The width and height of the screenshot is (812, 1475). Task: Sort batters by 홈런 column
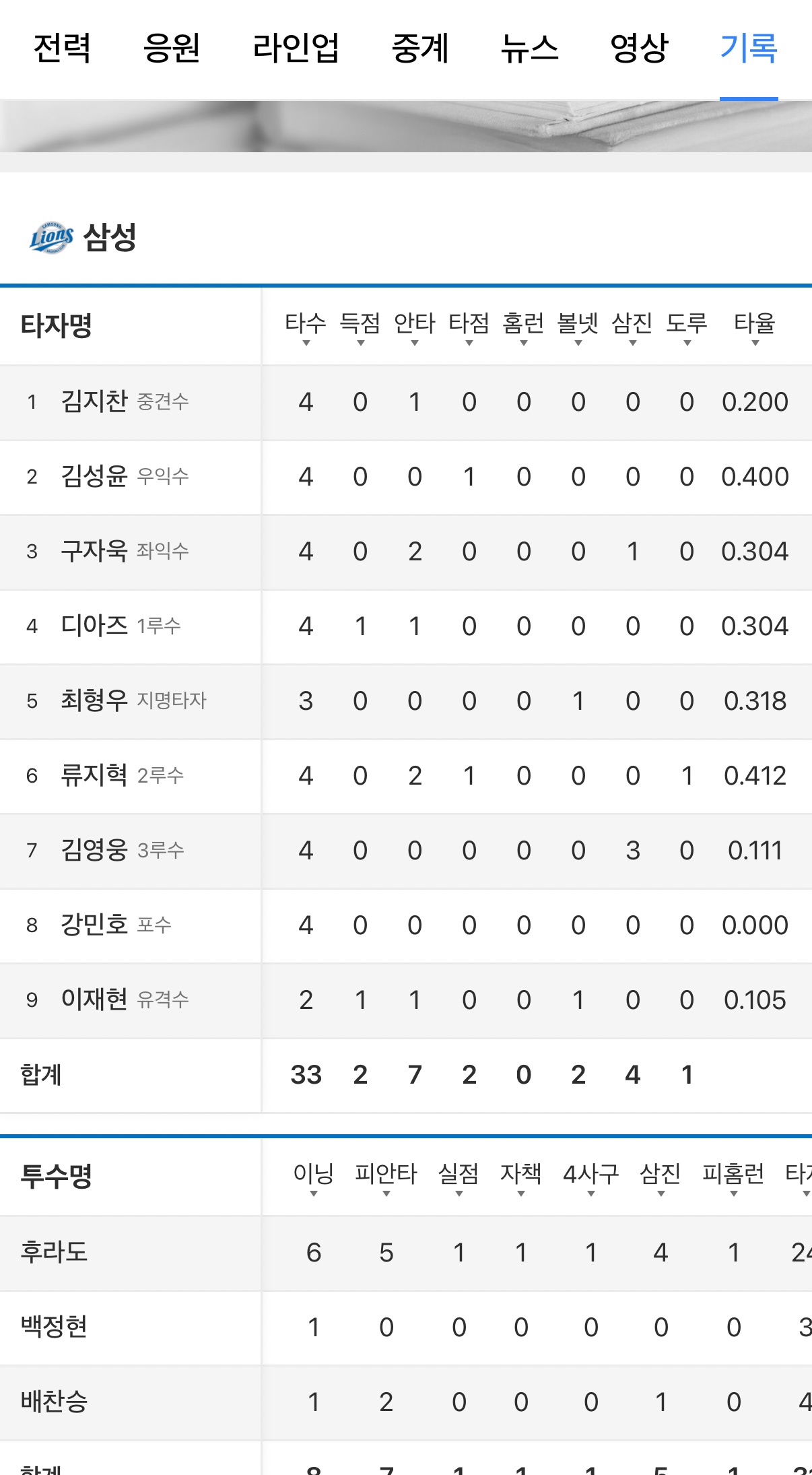point(524,327)
